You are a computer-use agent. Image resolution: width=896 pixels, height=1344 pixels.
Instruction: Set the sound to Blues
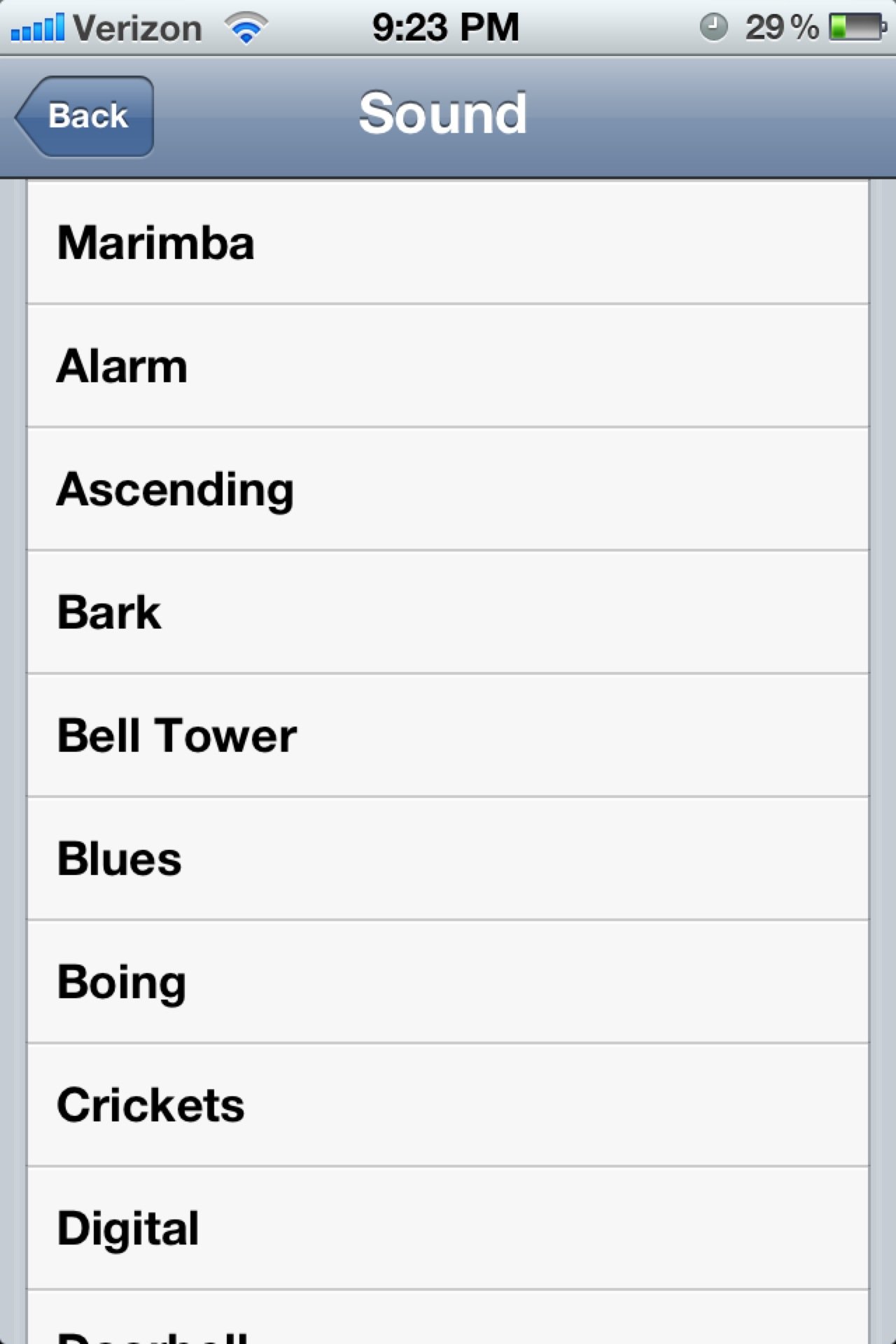click(x=448, y=858)
